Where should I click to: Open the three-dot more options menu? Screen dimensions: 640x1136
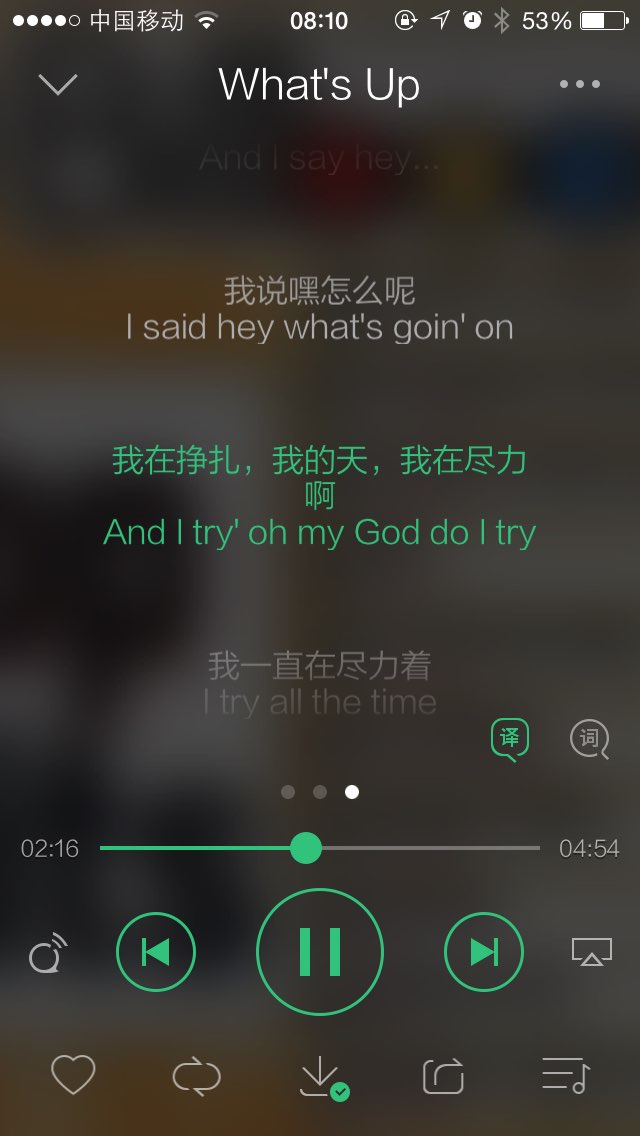(580, 84)
